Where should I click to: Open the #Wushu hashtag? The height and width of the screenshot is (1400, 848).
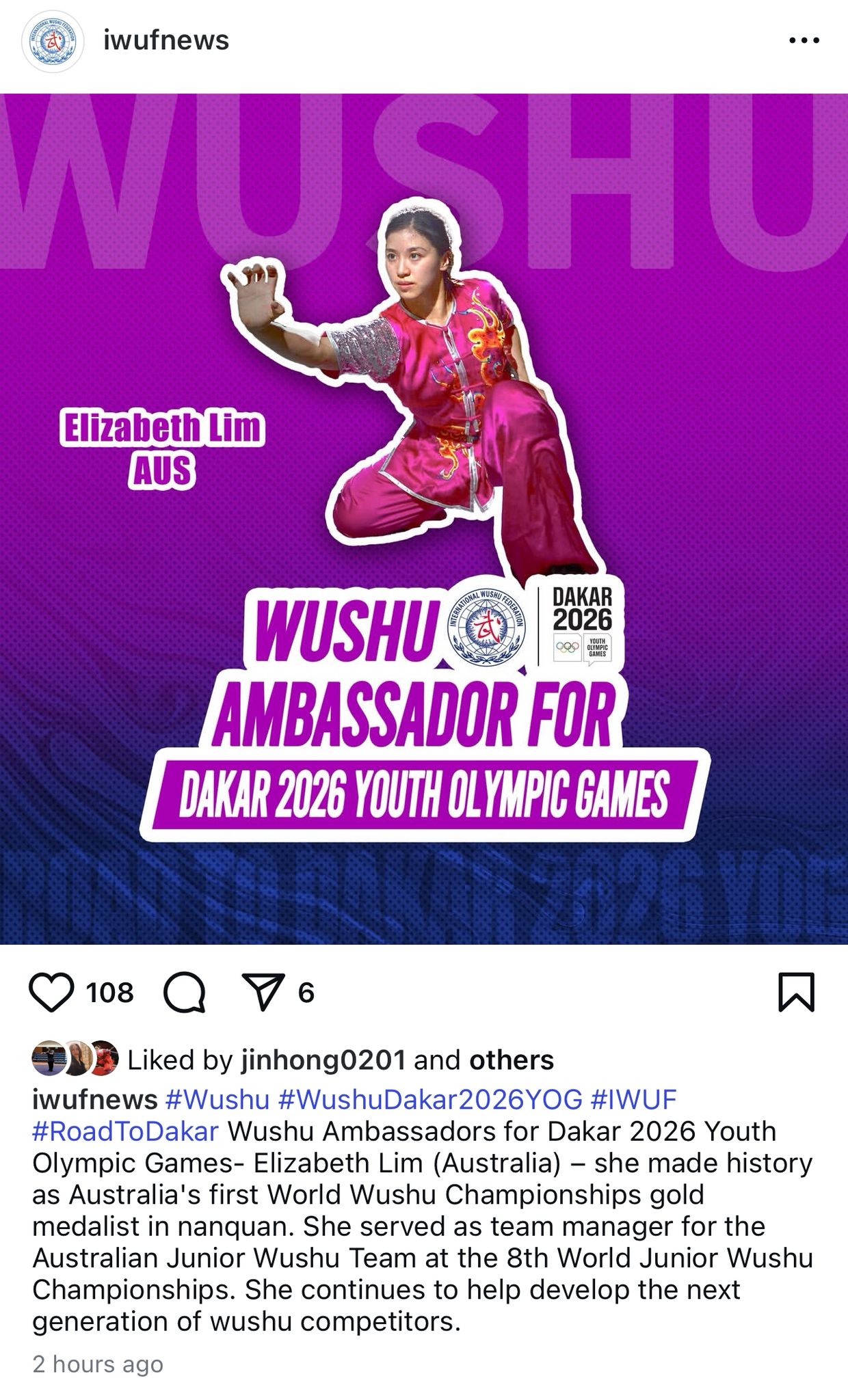217,1099
